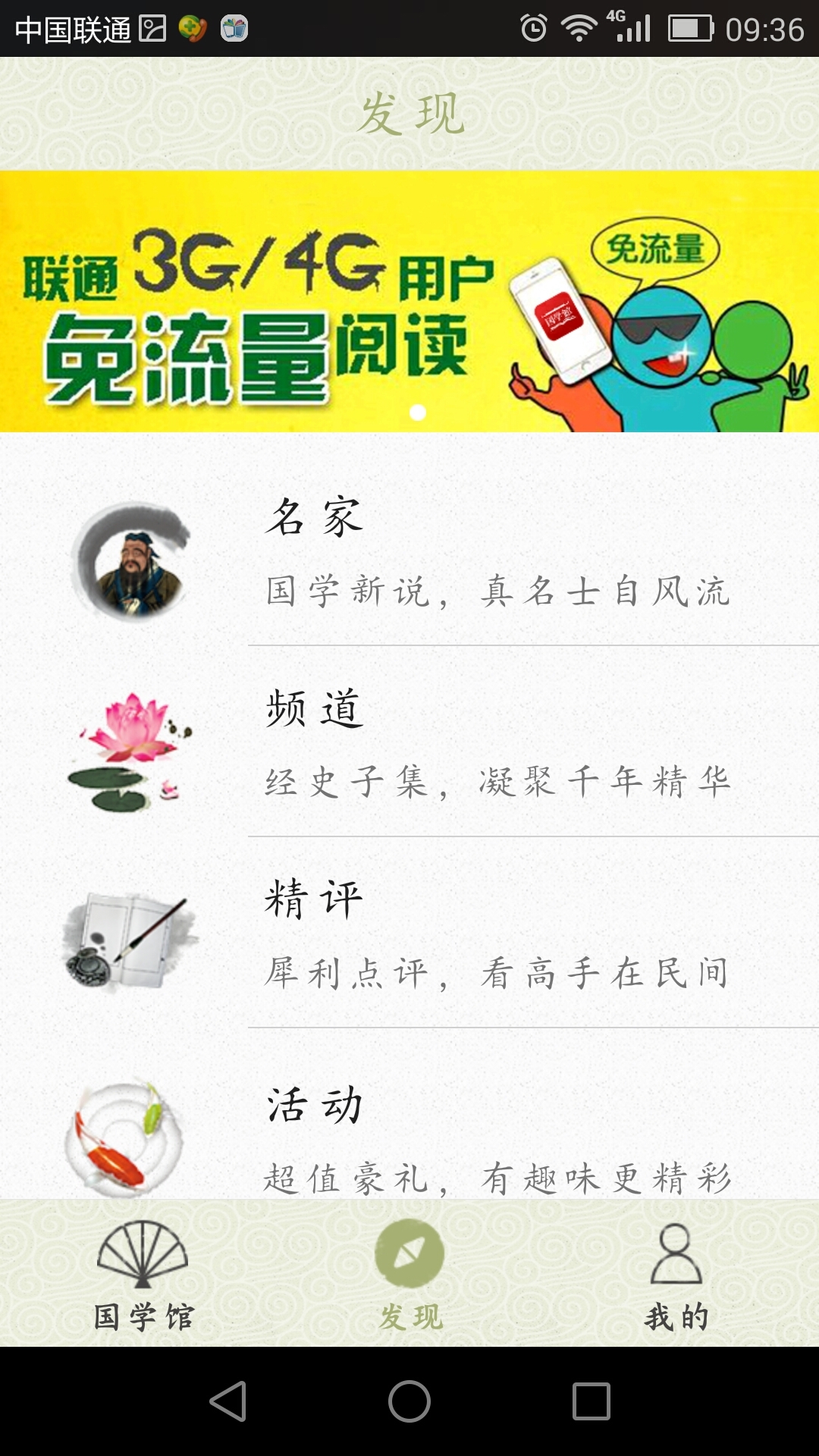Go to the 我的 profile tab
The height and width of the screenshot is (1456, 819).
676,1274
